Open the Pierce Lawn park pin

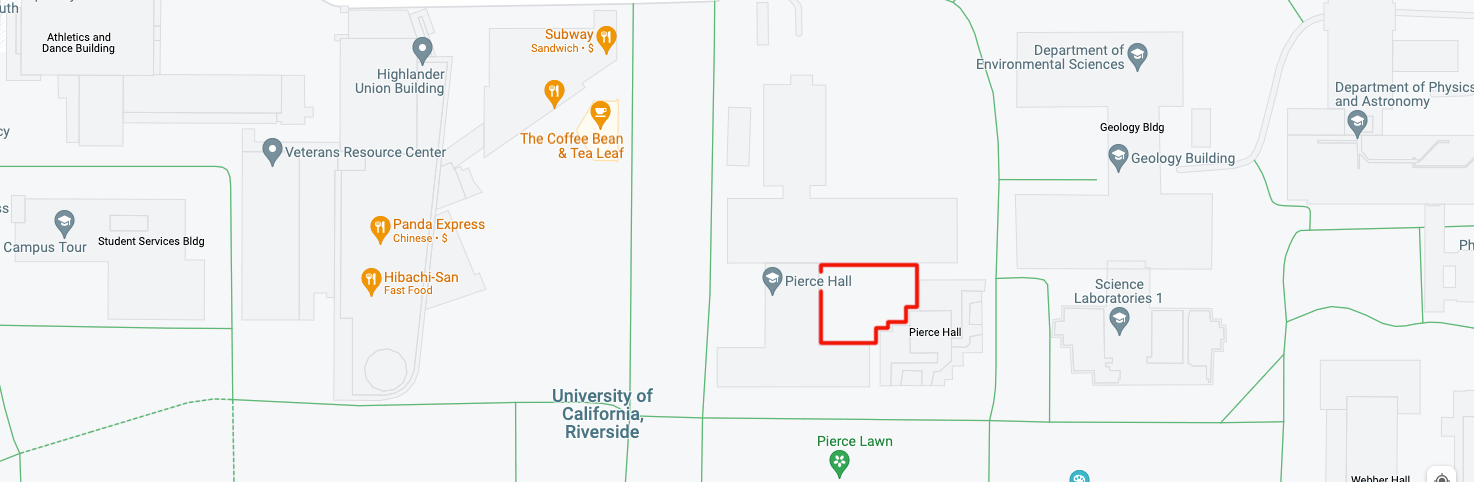click(839, 462)
